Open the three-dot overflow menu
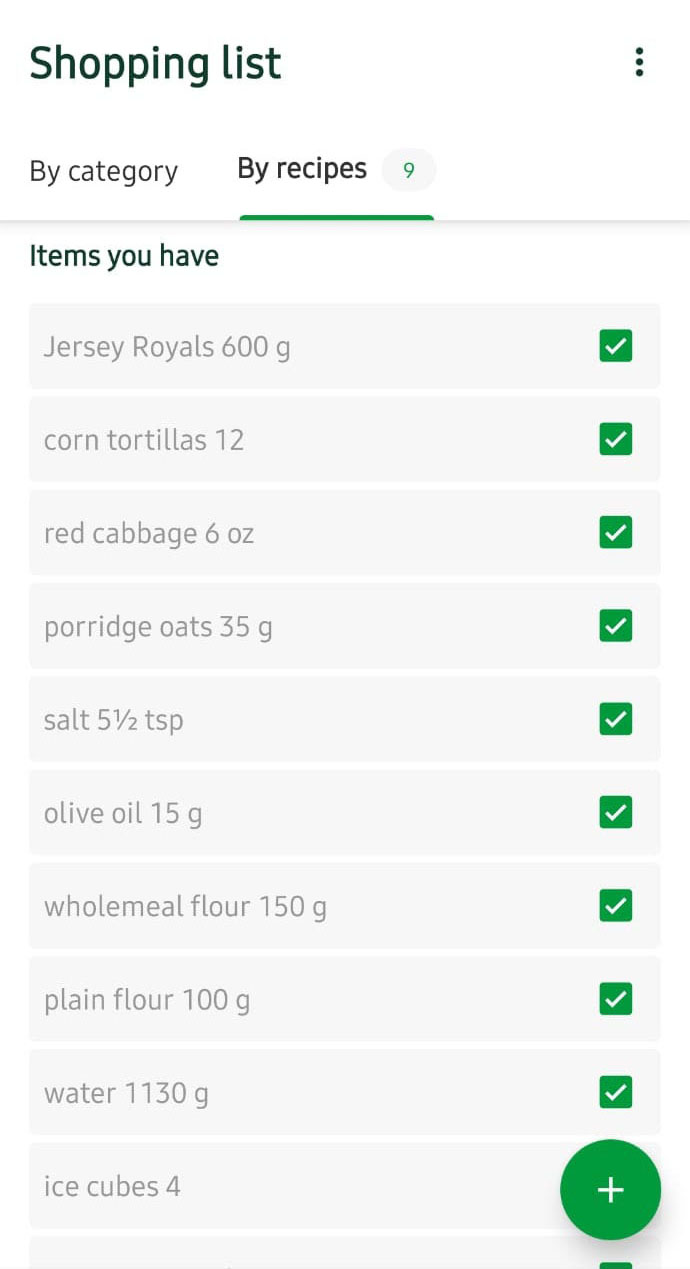Image resolution: width=690 pixels, height=1269 pixels. tap(639, 63)
